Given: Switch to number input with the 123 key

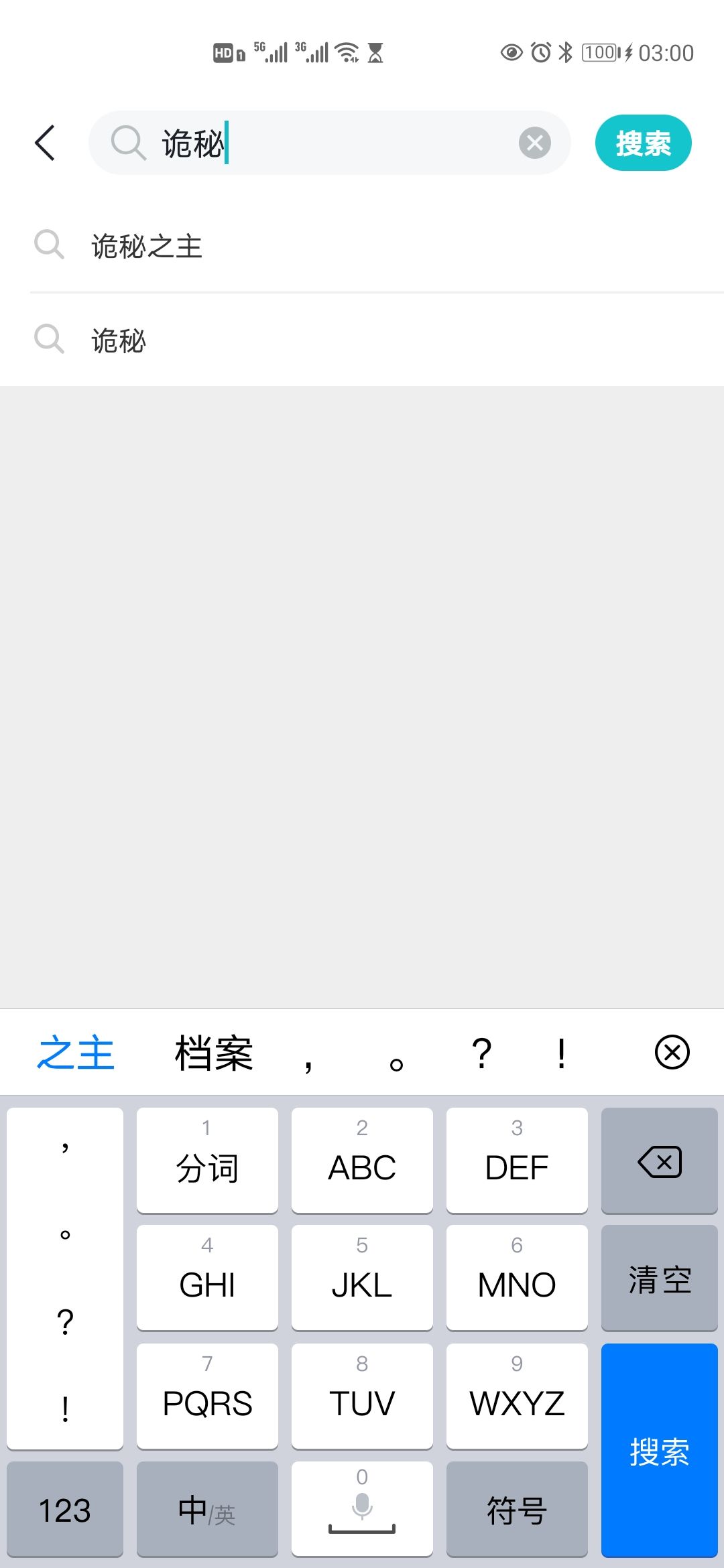Looking at the screenshot, I should (x=64, y=1509).
